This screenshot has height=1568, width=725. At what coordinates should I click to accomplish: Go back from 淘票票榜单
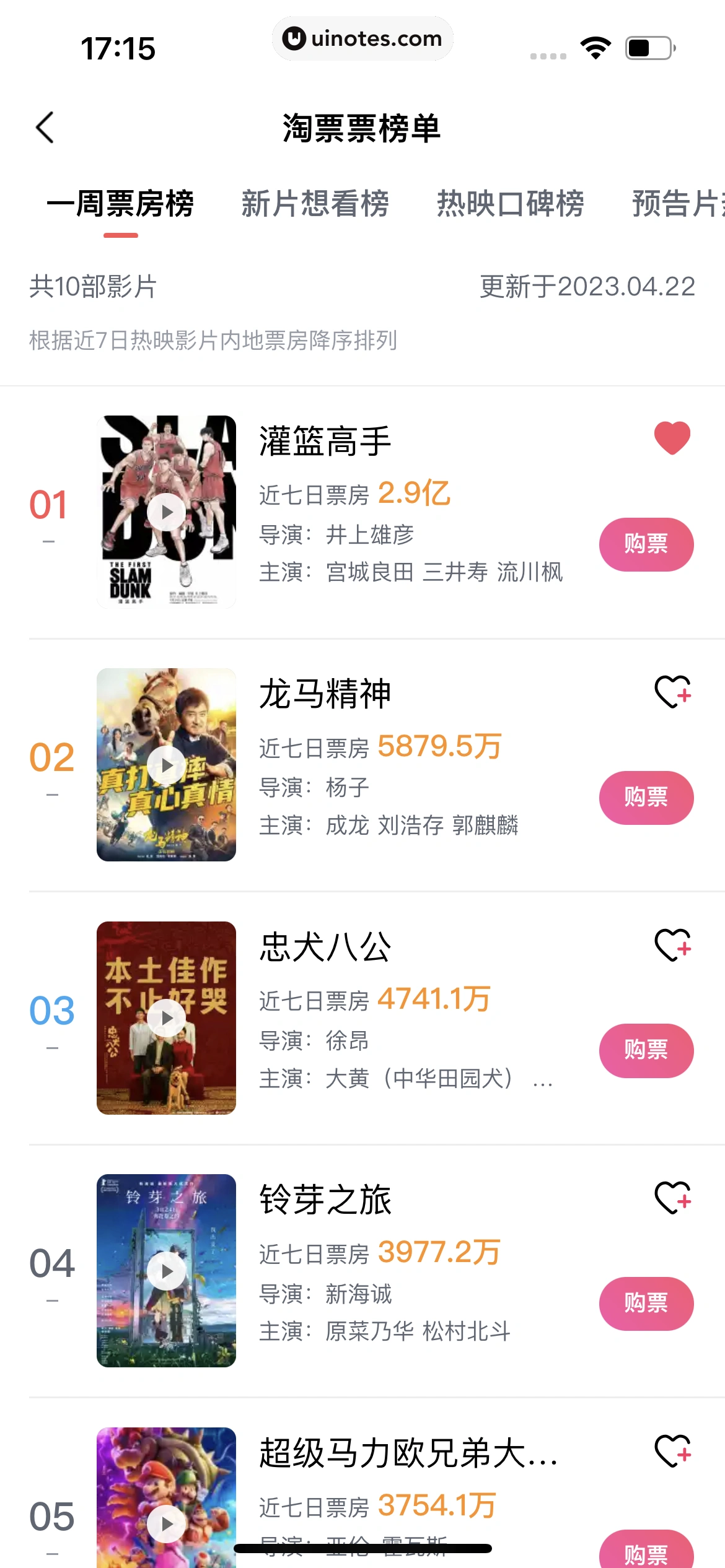coord(45,128)
